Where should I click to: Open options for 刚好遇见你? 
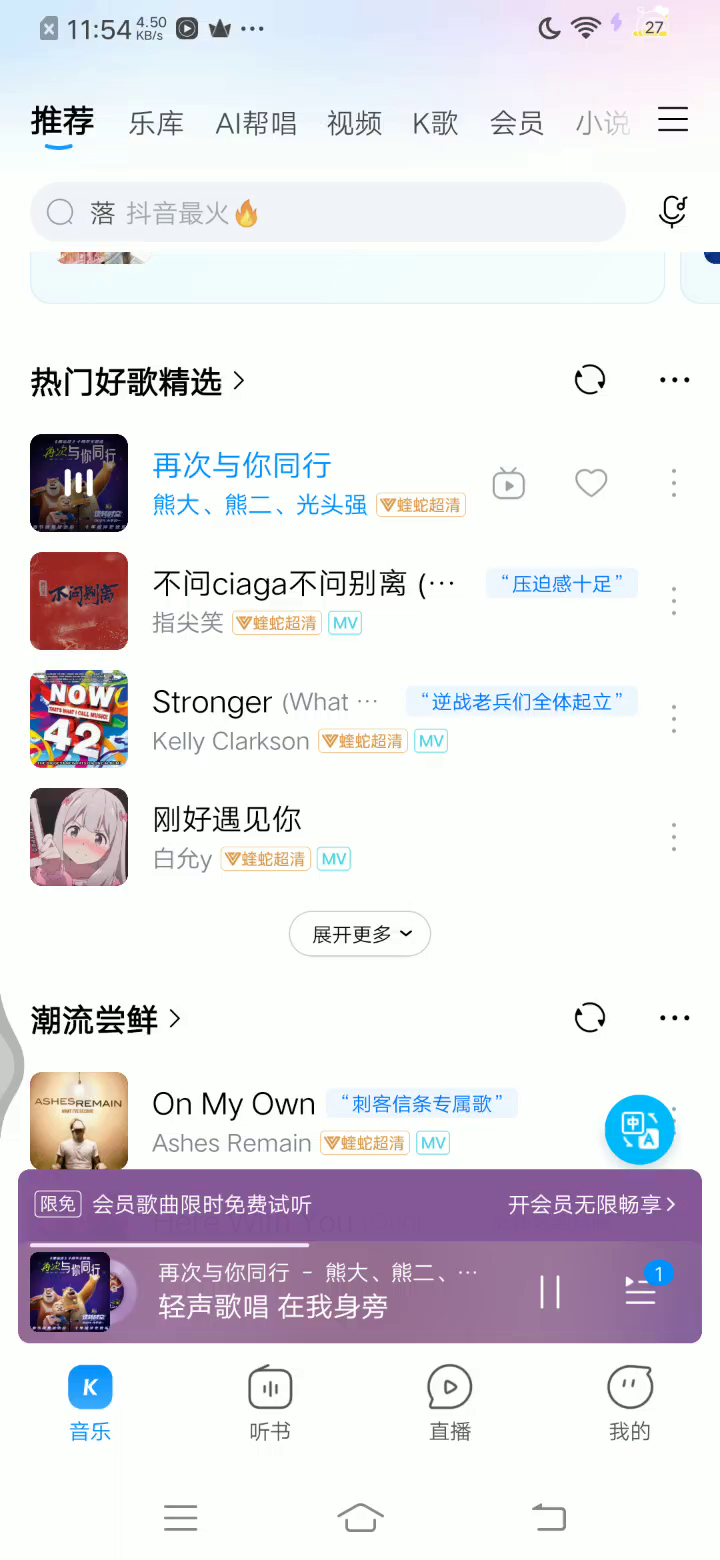tap(674, 837)
